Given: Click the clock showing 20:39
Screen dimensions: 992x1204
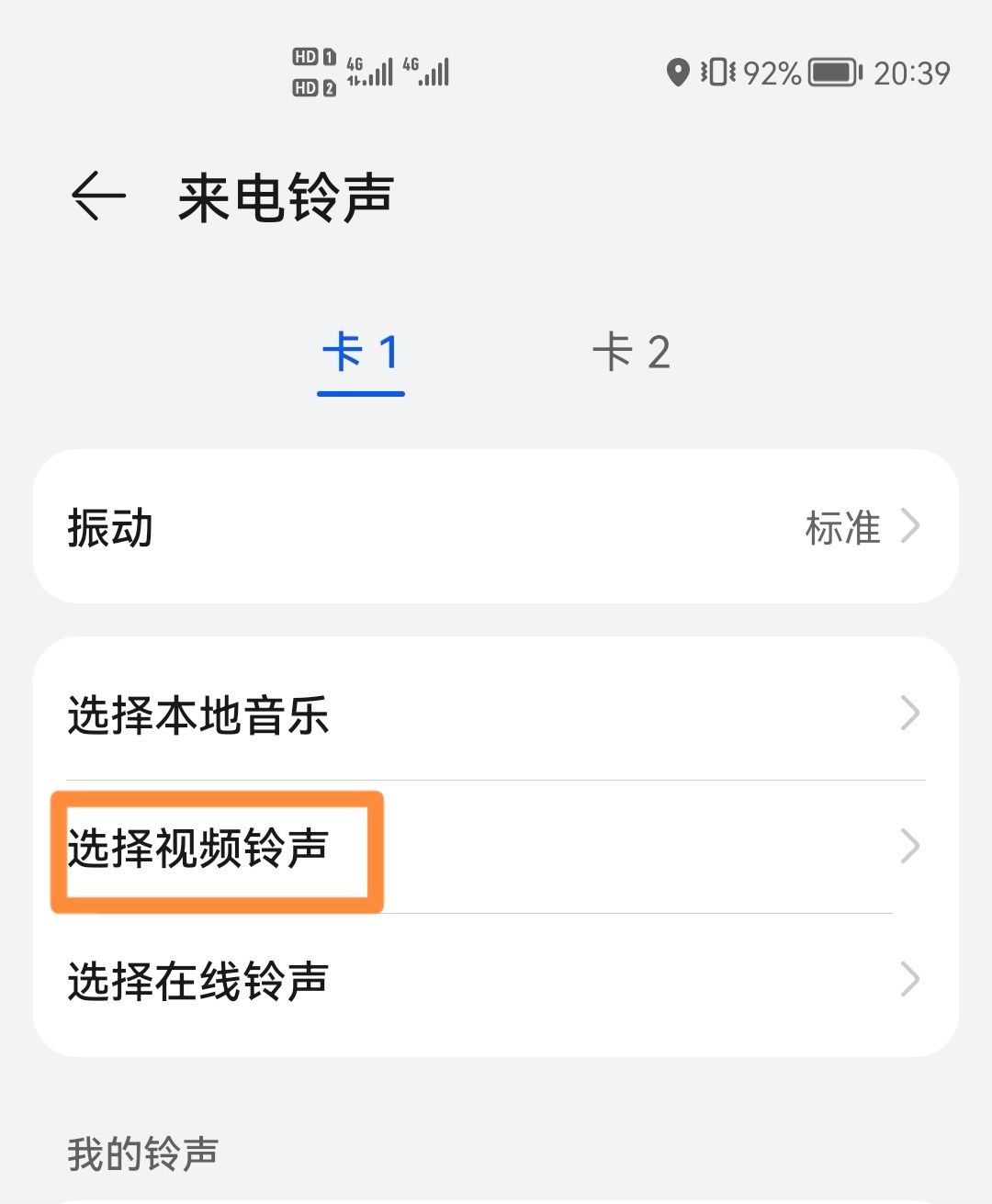Looking at the screenshot, I should 909,73.
